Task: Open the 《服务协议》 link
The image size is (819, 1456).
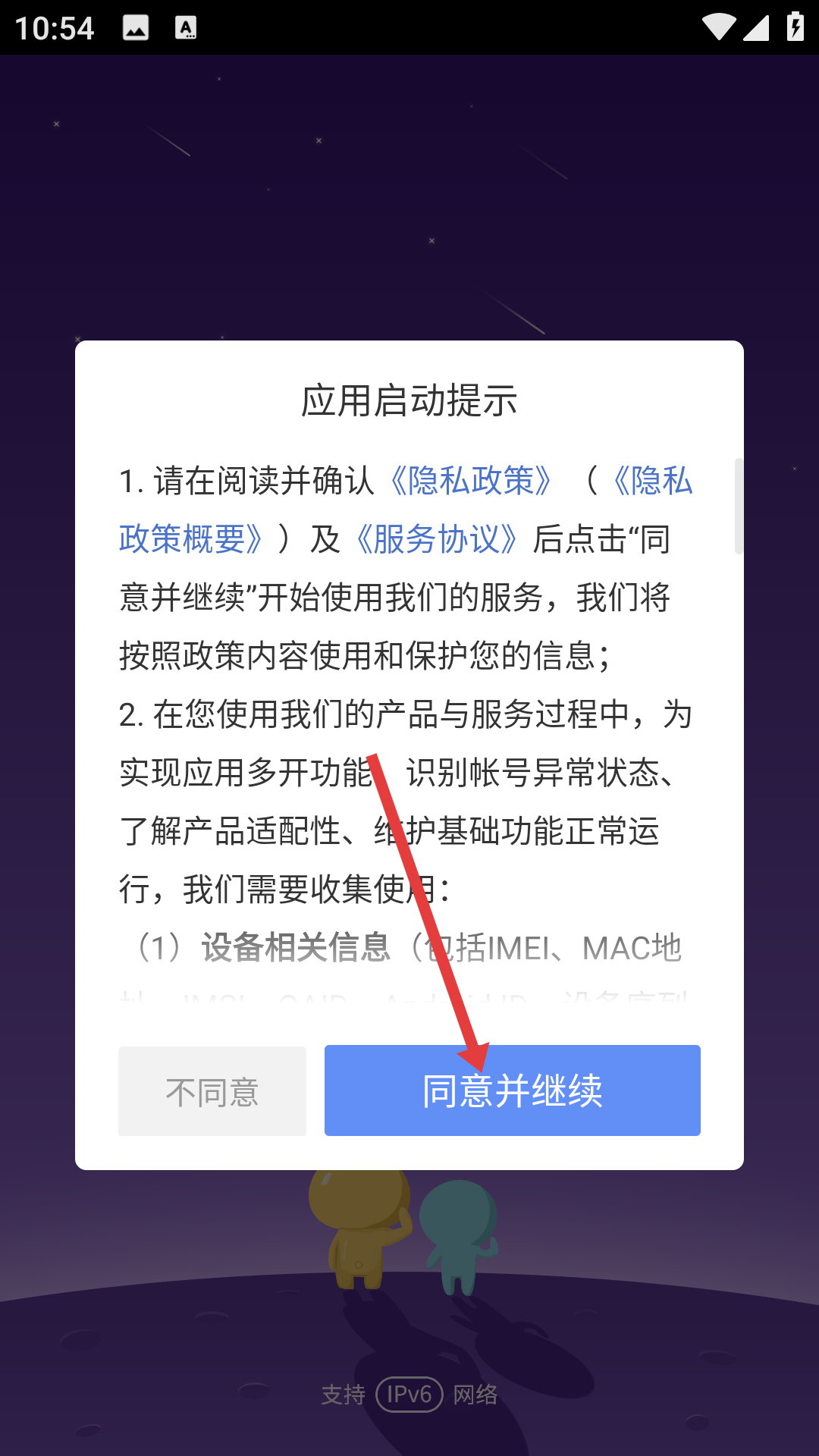Action: [436, 539]
